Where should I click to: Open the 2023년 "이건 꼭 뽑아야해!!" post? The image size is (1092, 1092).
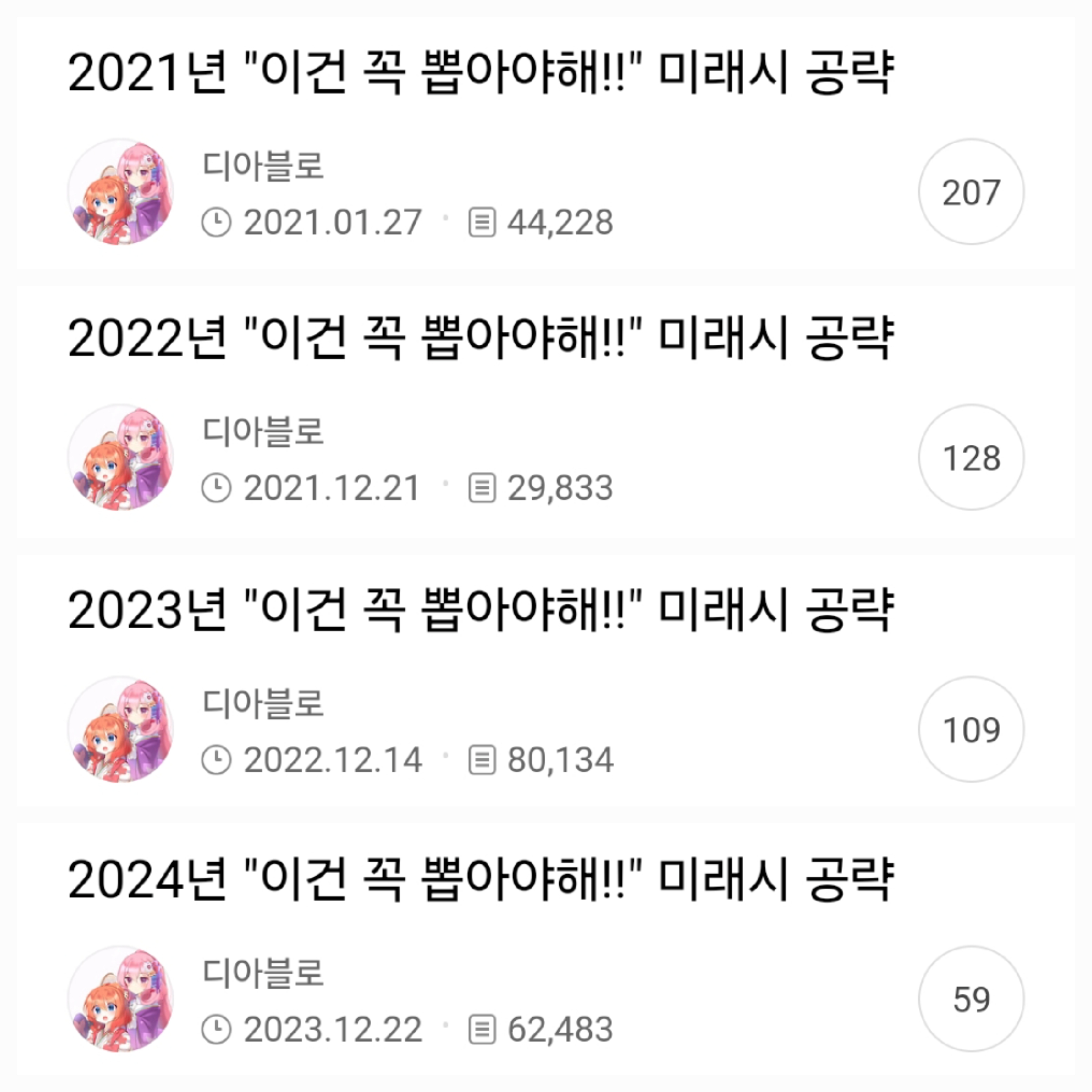[480, 610]
